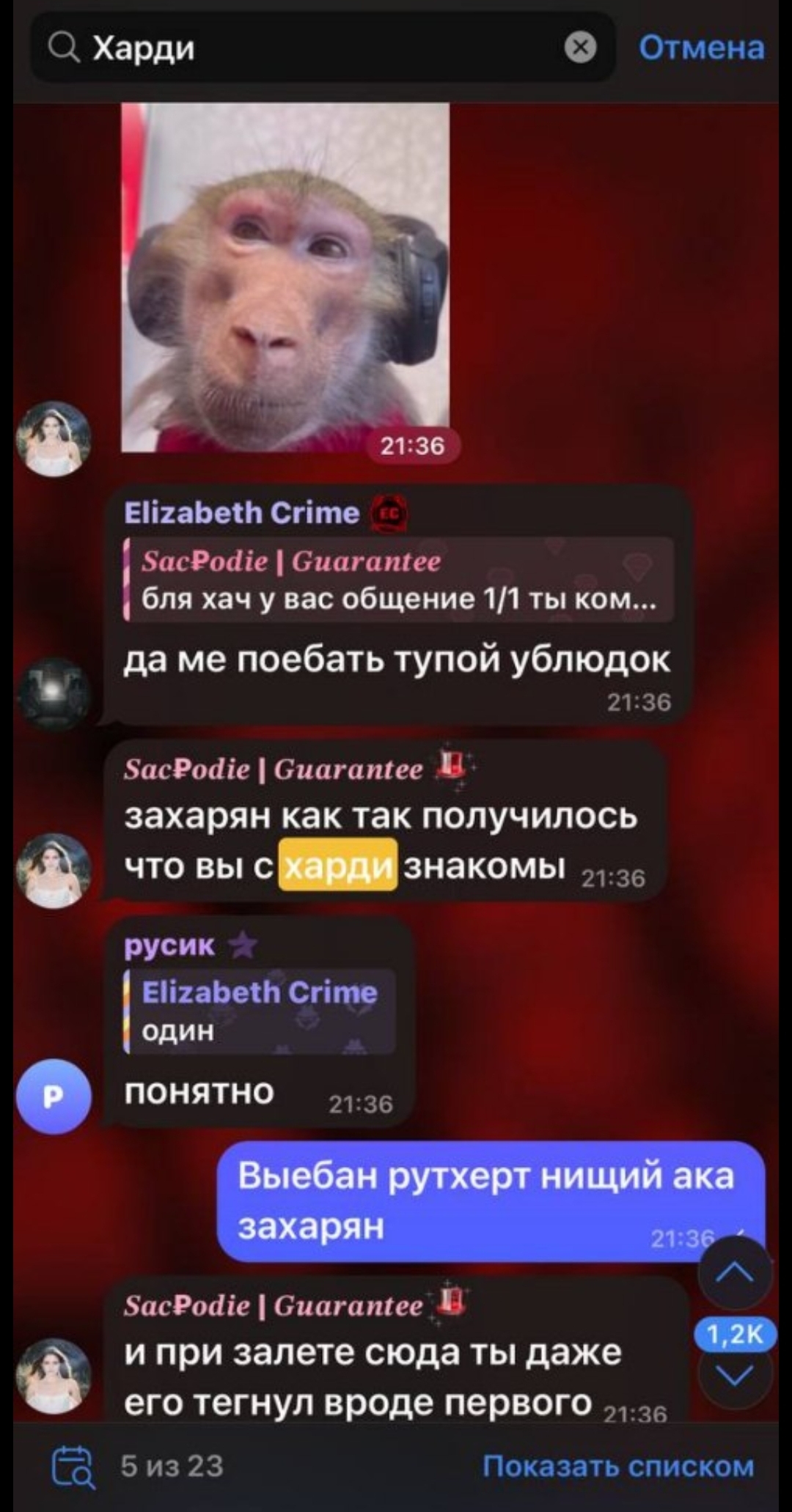Go to the next search result with the down arrow

pyautogui.click(x=735, y=1376)
